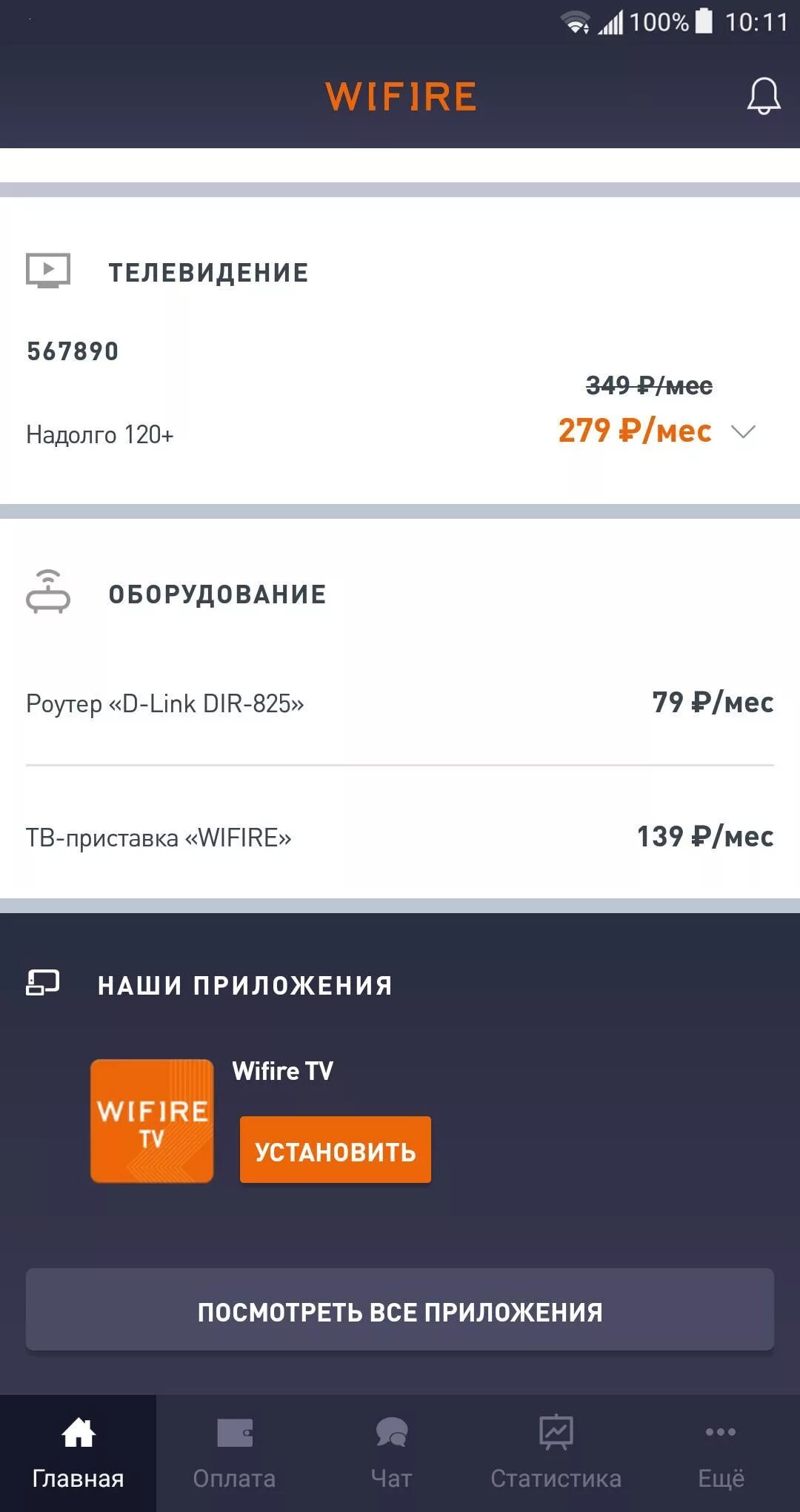
Task: Open the Wifire TV app tile
Action: (x=152, y=1121)
